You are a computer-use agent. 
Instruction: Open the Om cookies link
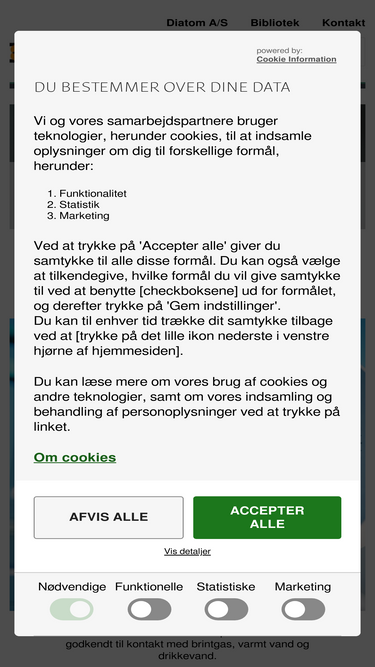[75, 457]
